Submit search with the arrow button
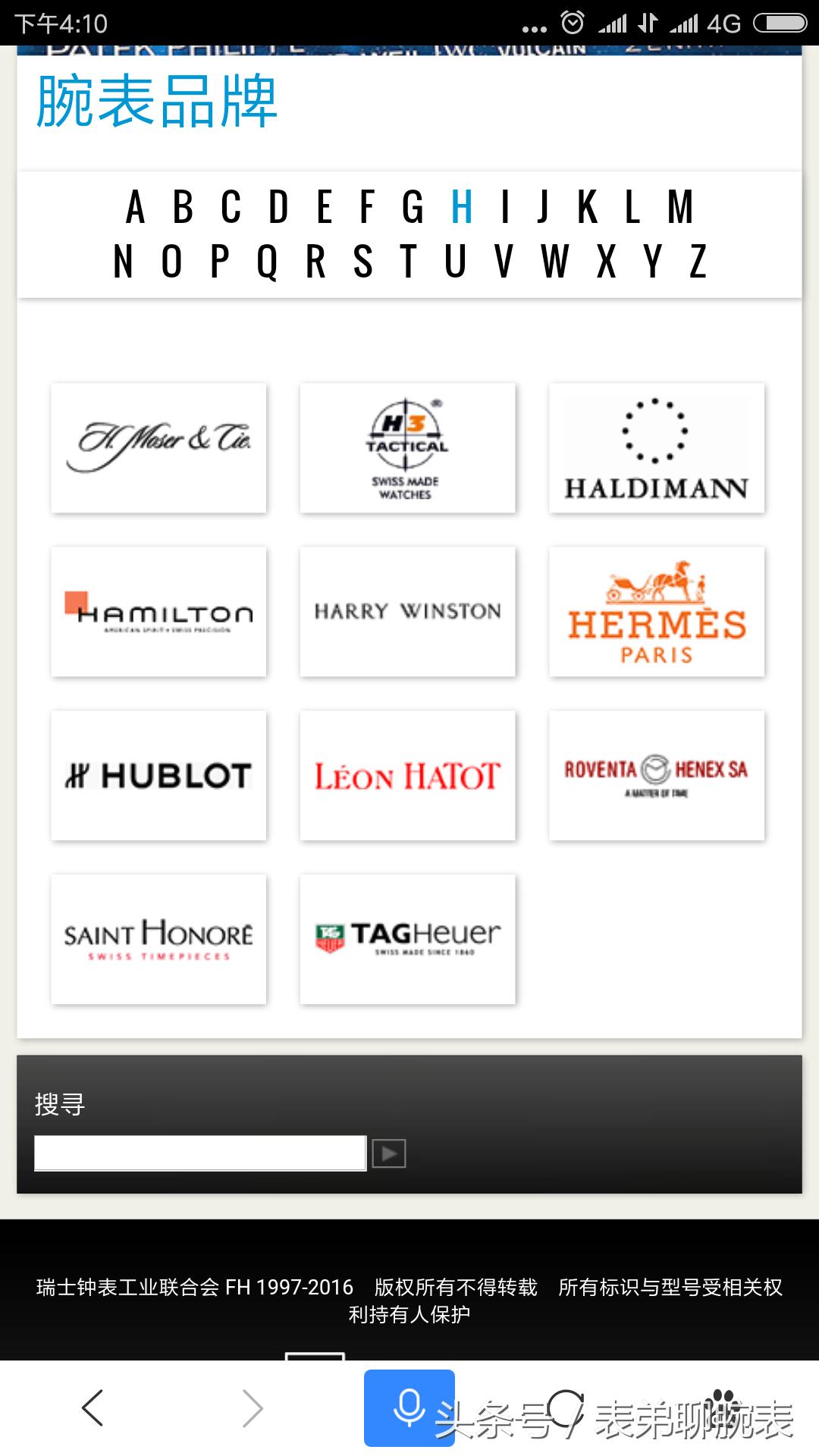The height and width of the screenshot is (1456, 819). click(x=389, y=1153)
